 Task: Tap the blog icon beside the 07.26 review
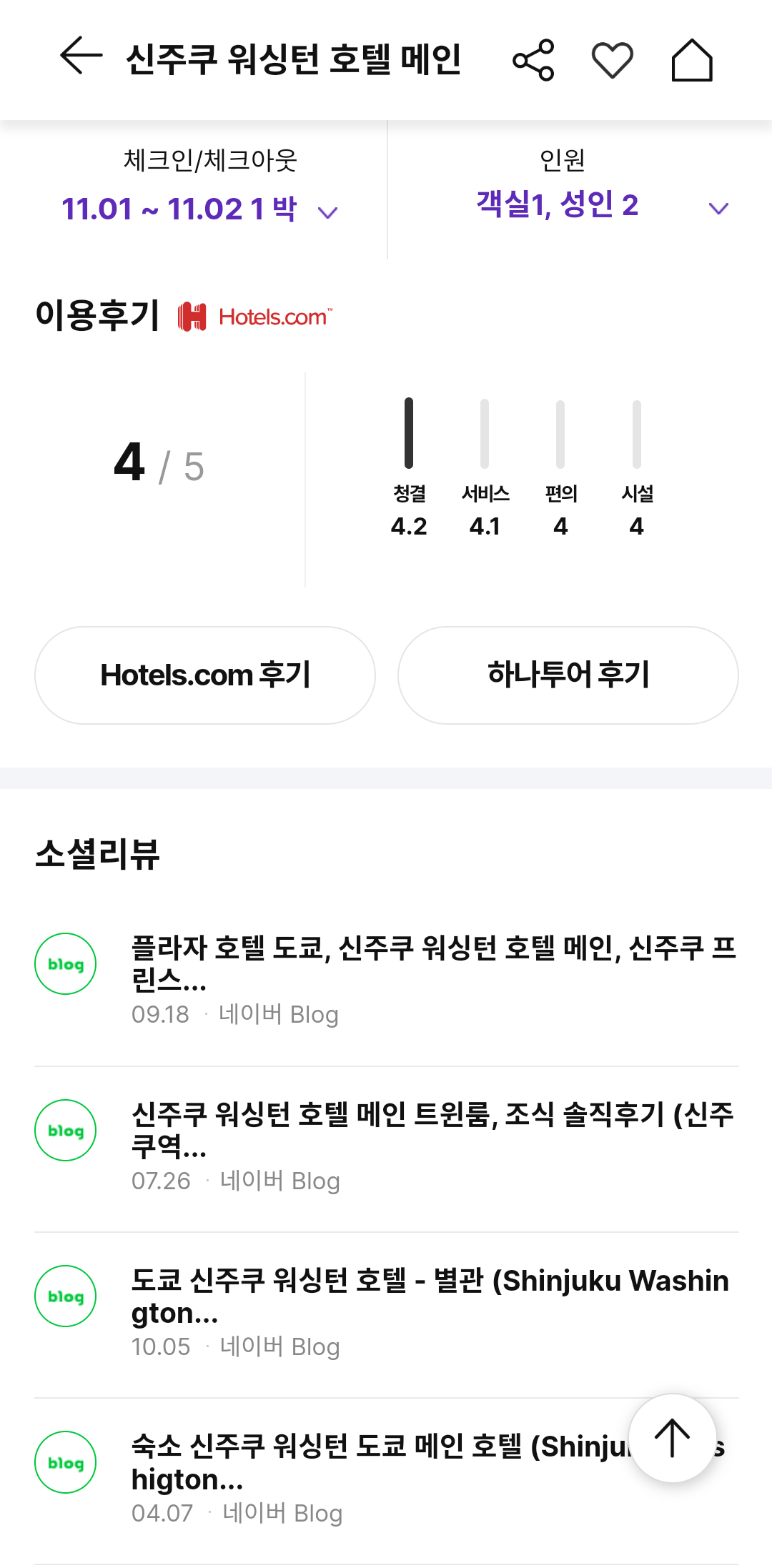point(65,1130)
